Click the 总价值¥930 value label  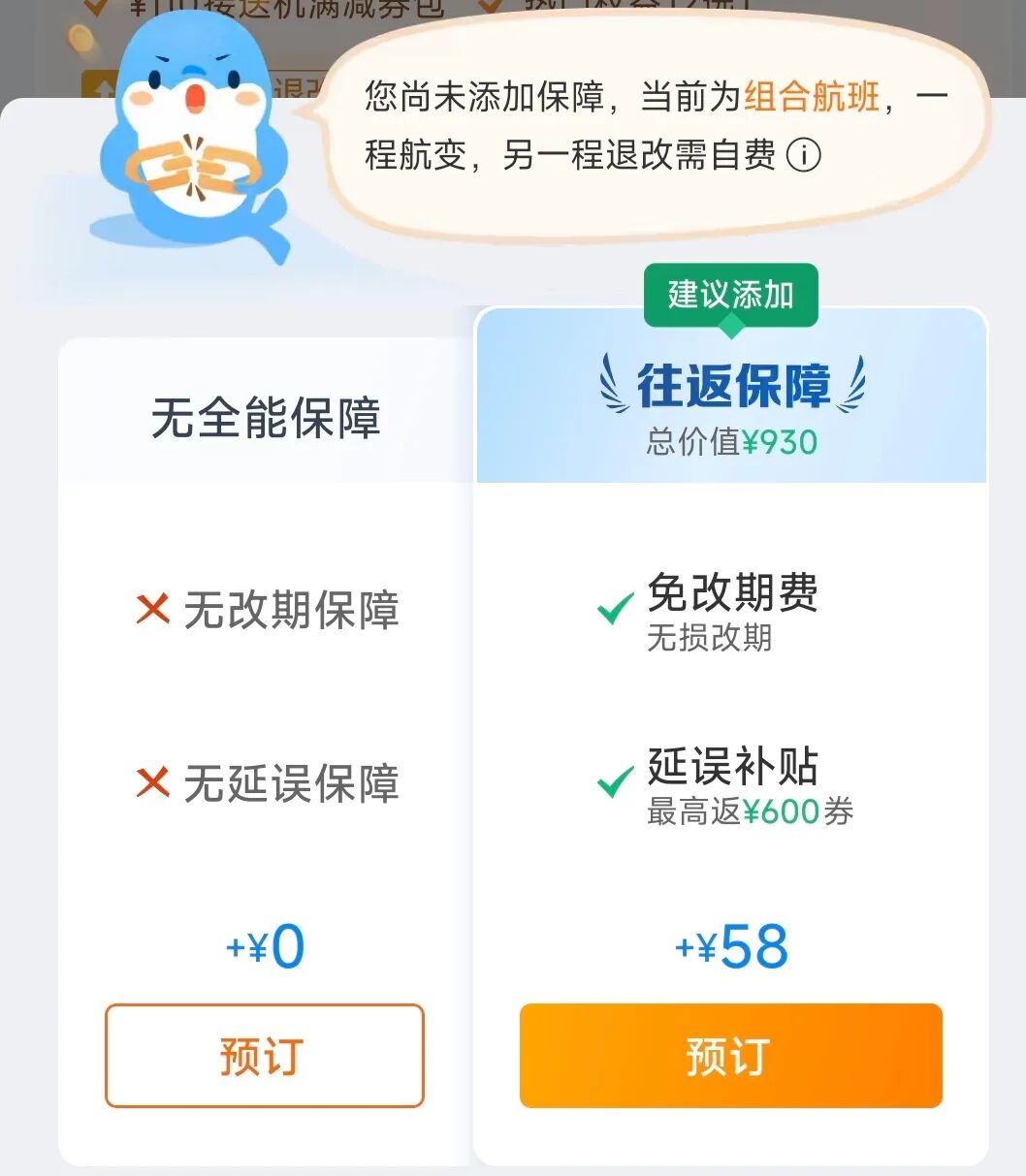pos(728,442)
